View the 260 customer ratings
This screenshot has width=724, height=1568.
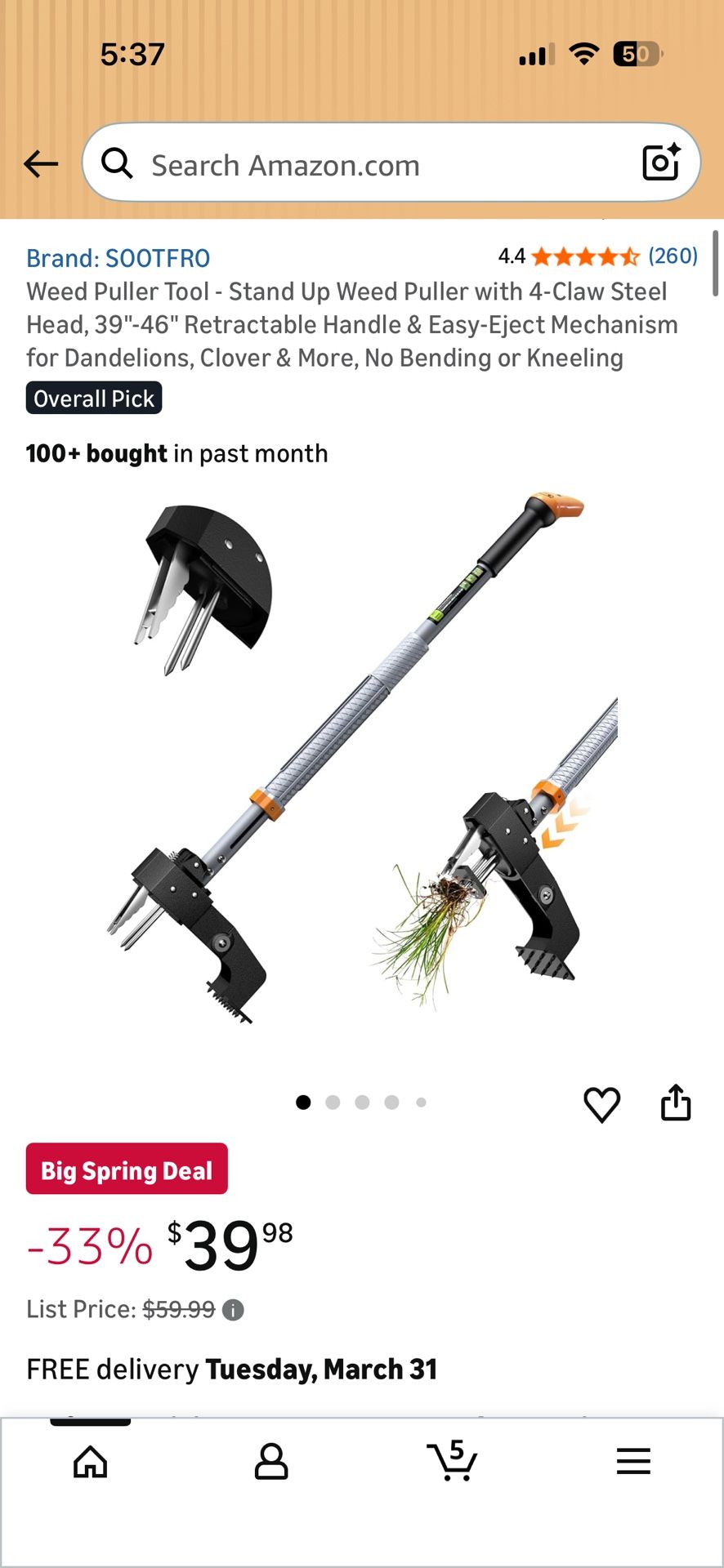point(672,256)
